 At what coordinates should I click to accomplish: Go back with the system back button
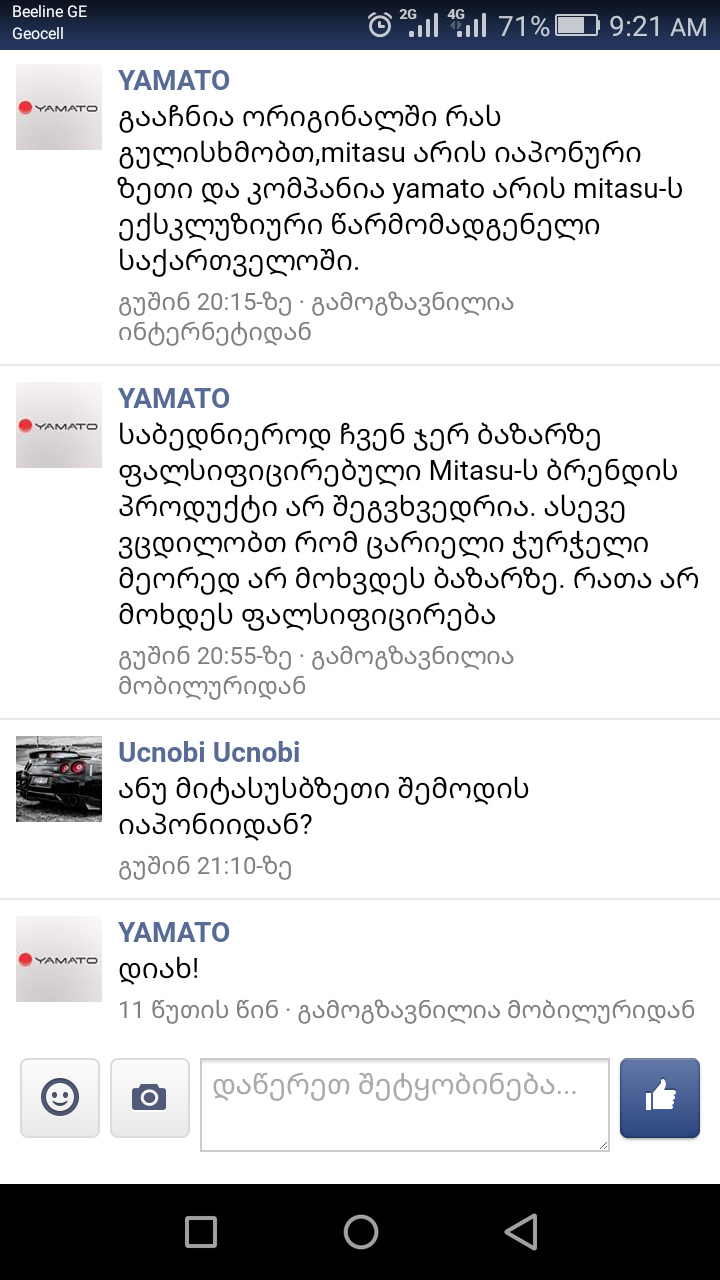pos(520,1232)
